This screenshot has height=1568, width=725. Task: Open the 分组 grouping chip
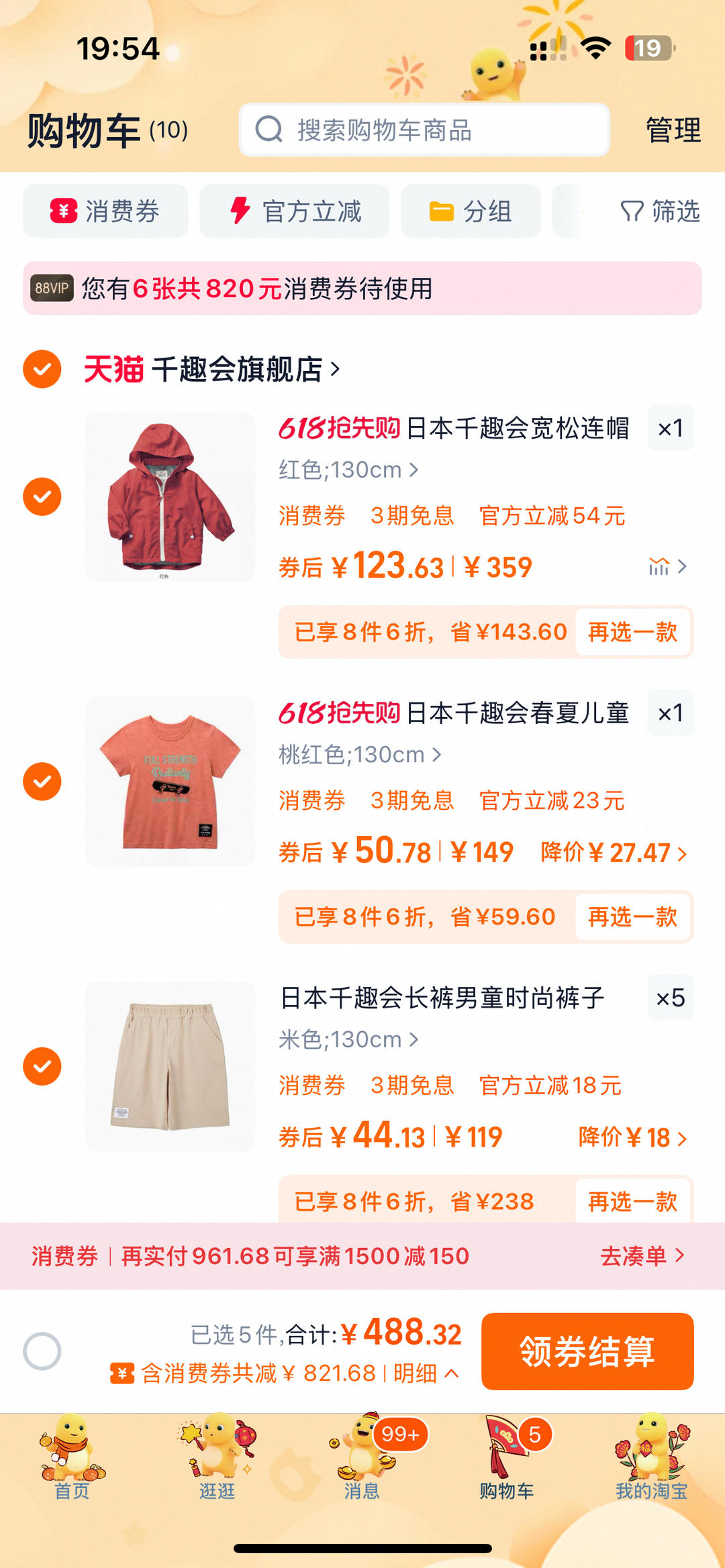click(471, 211)
